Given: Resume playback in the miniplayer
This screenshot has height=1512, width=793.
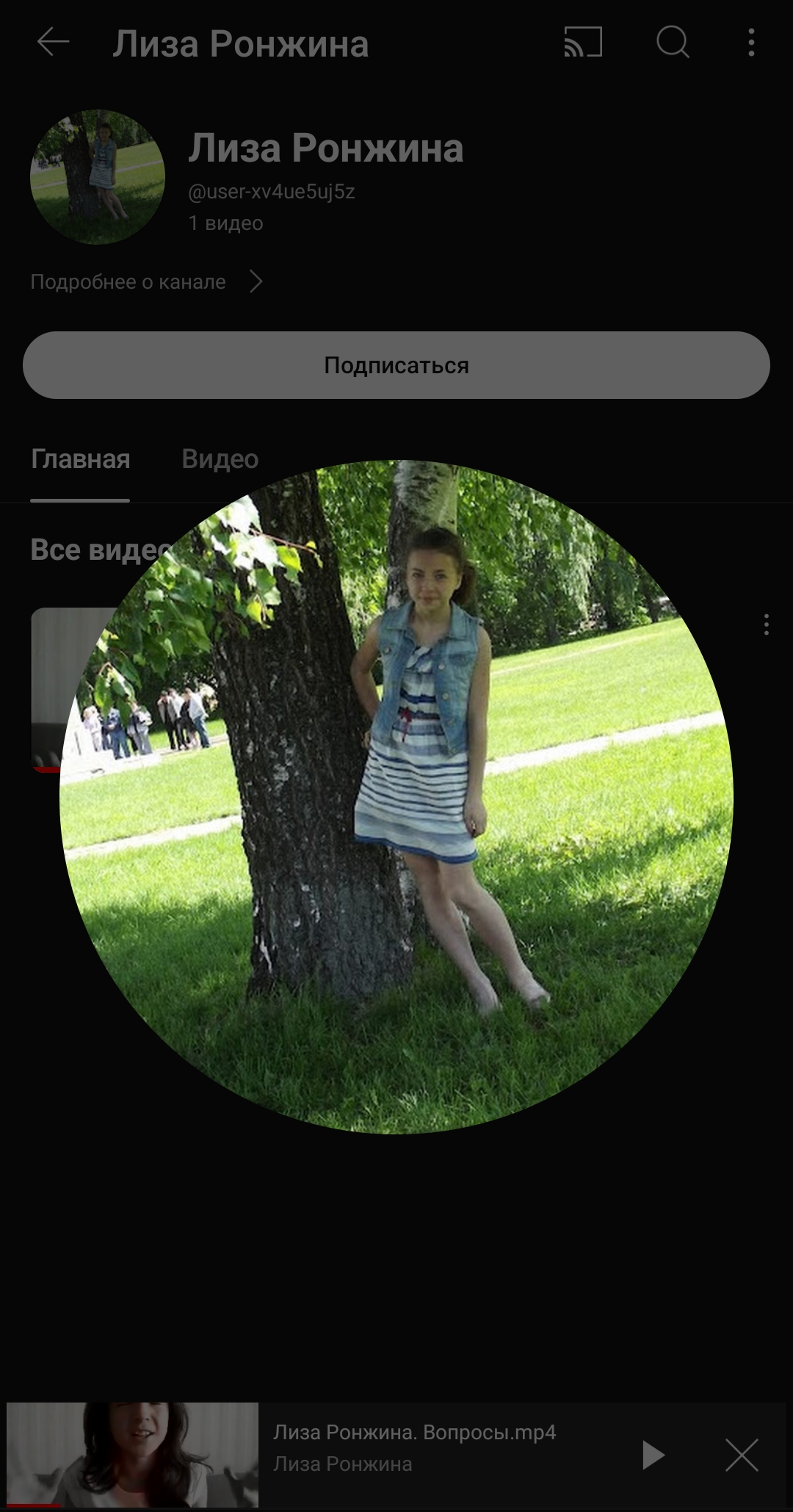Looking at the screenshot, I should click(x=653, y=1455).
